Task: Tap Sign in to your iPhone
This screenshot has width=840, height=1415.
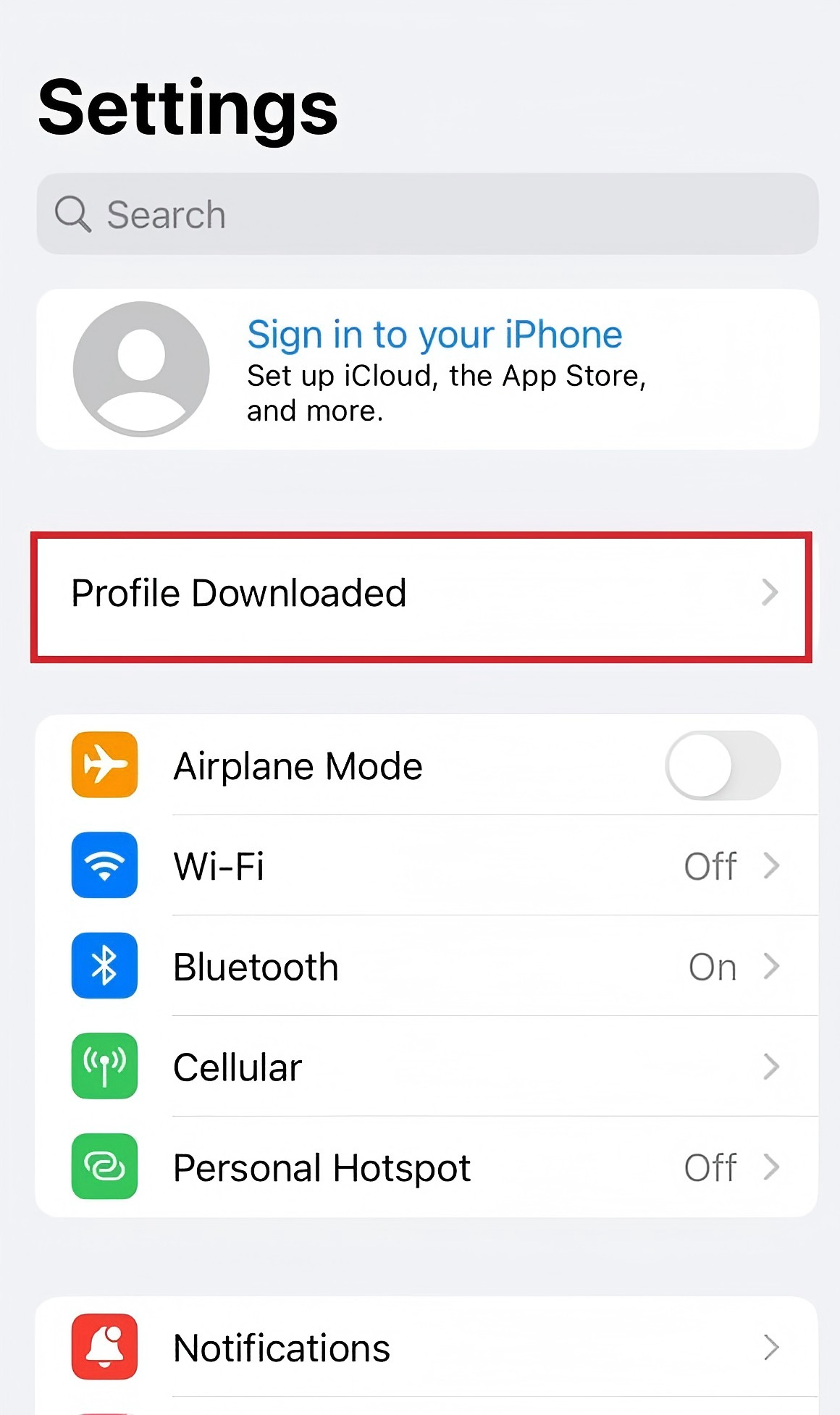Action: tap(434, 333)
